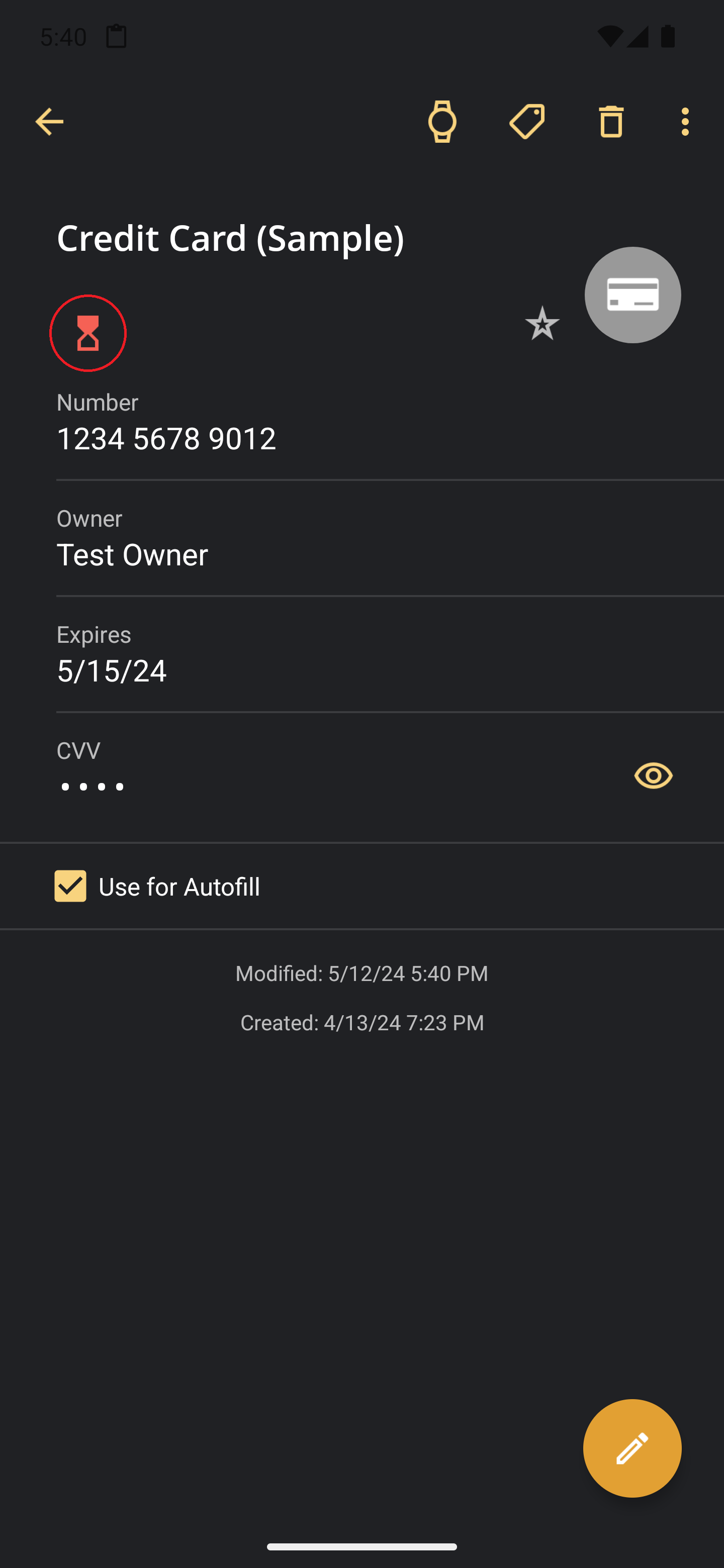Tap the watch icon in the toolbar

[442, 122]
